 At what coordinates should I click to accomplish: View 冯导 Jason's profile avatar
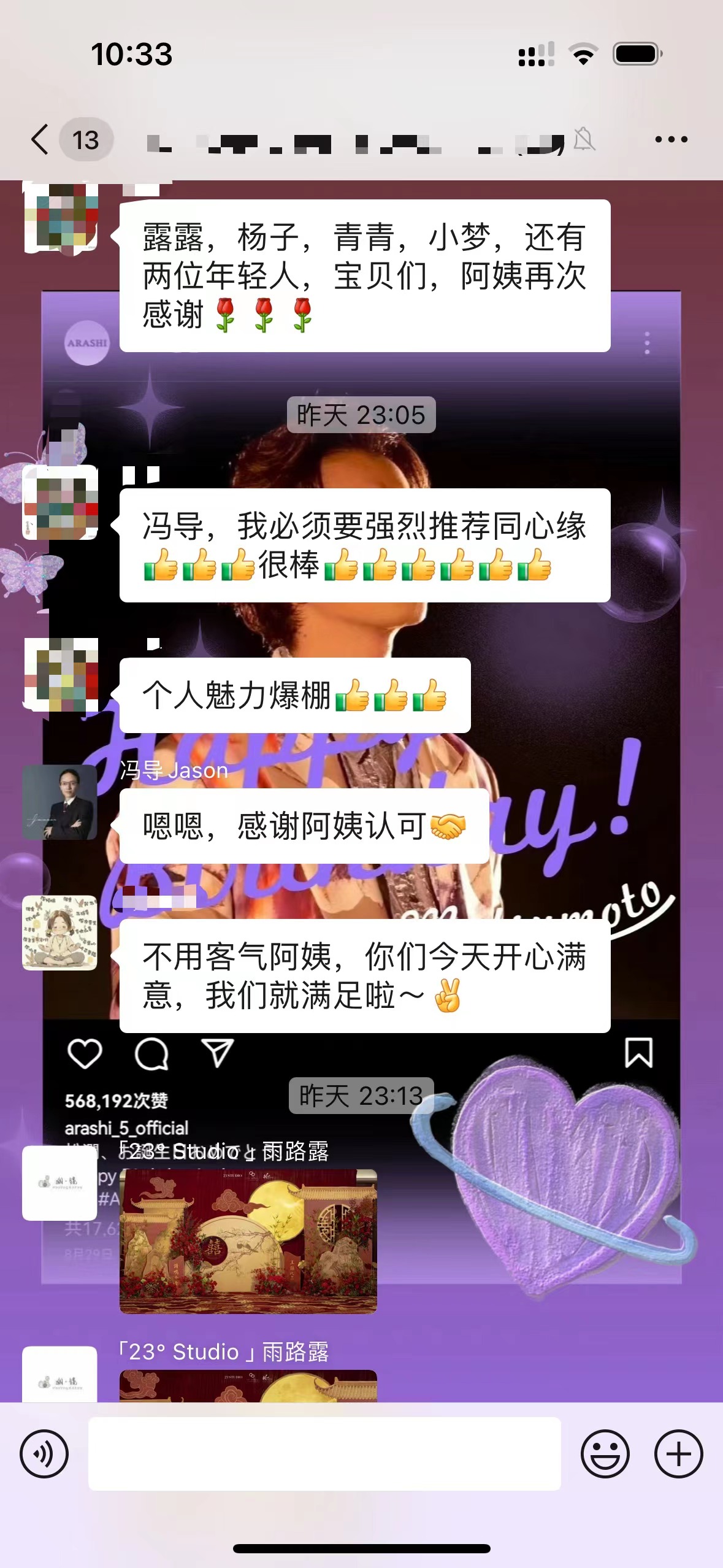pos(60,802)
